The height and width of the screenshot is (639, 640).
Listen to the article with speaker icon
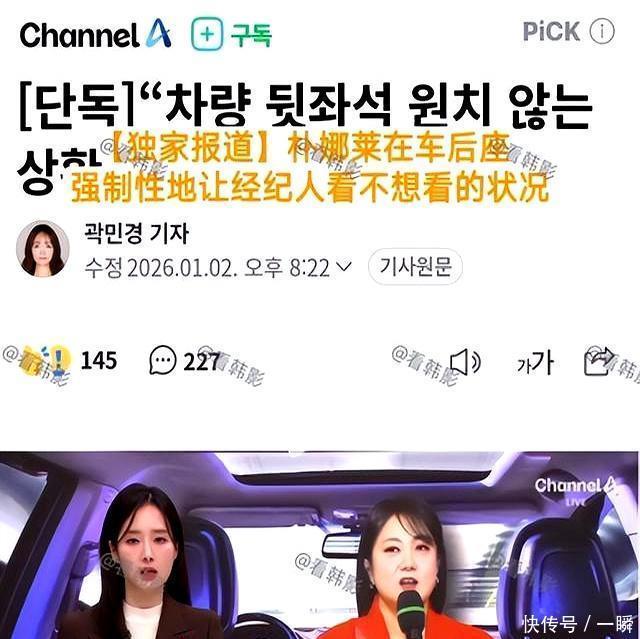465,362
